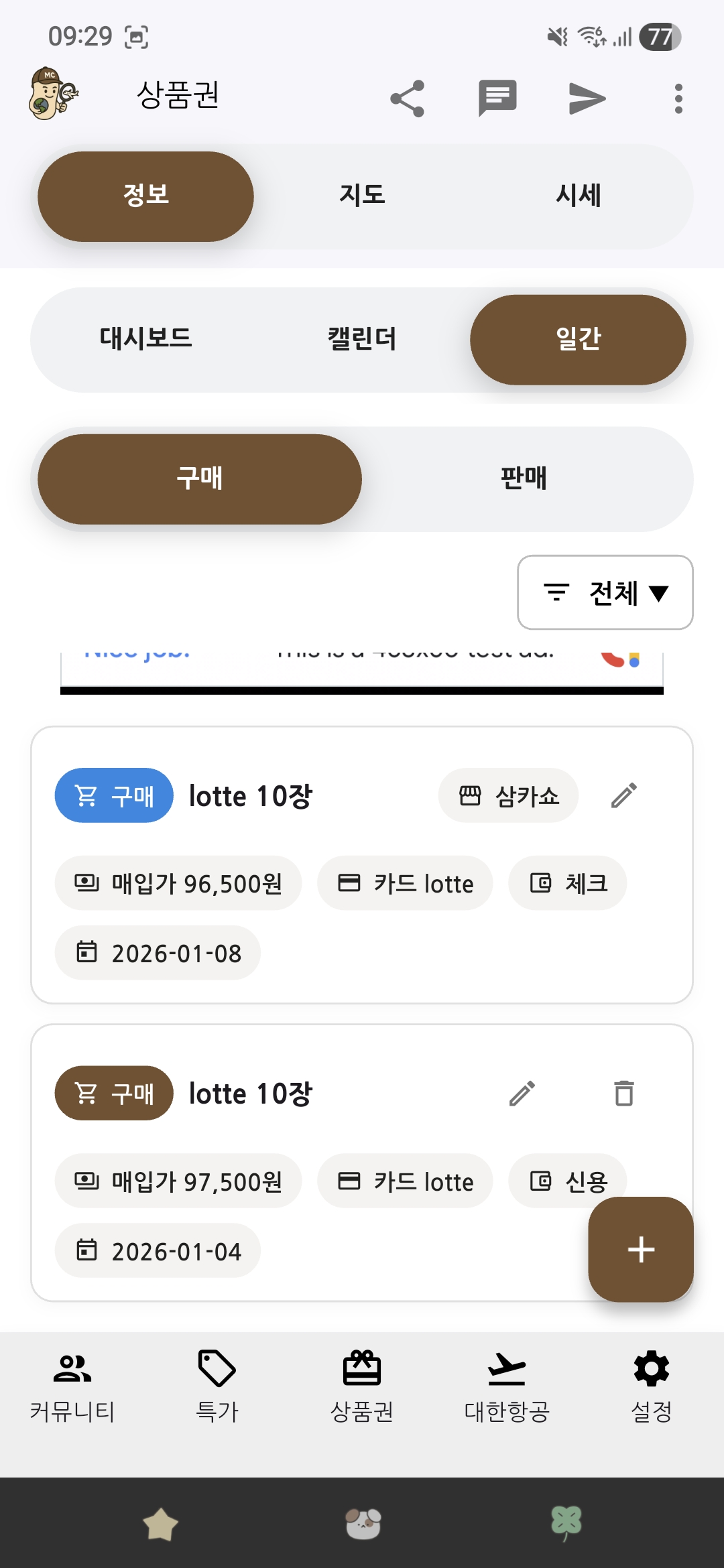
Task: Tap the 삼카쇼 chip
Action: (508, 795)
